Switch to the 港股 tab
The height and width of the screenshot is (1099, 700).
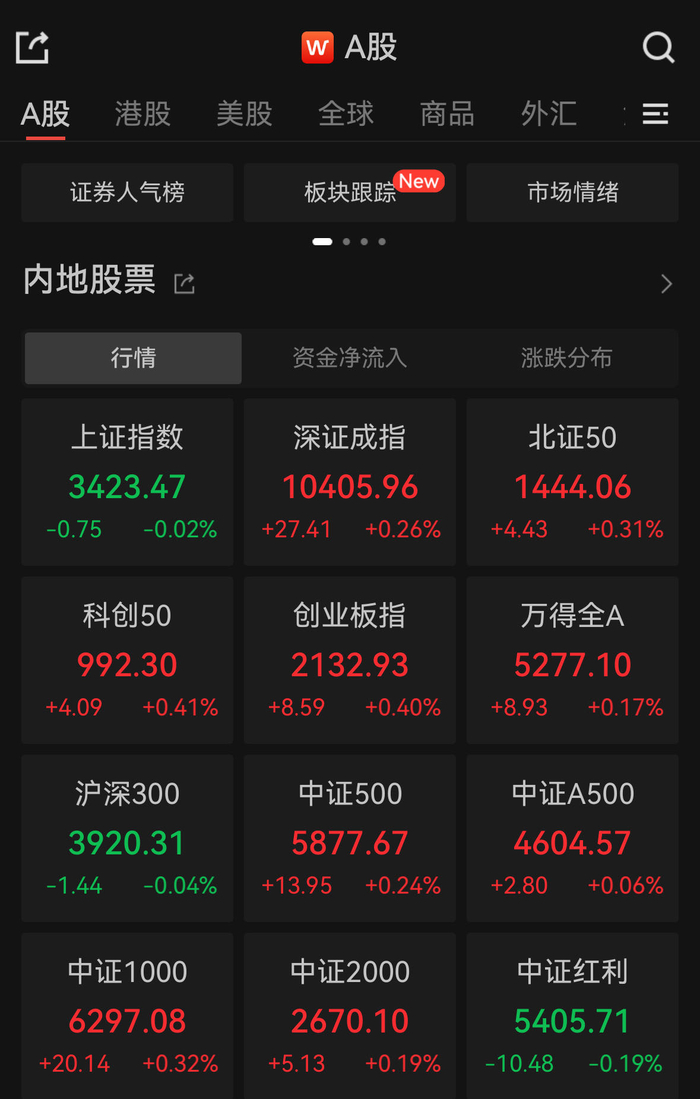[143, 114]
